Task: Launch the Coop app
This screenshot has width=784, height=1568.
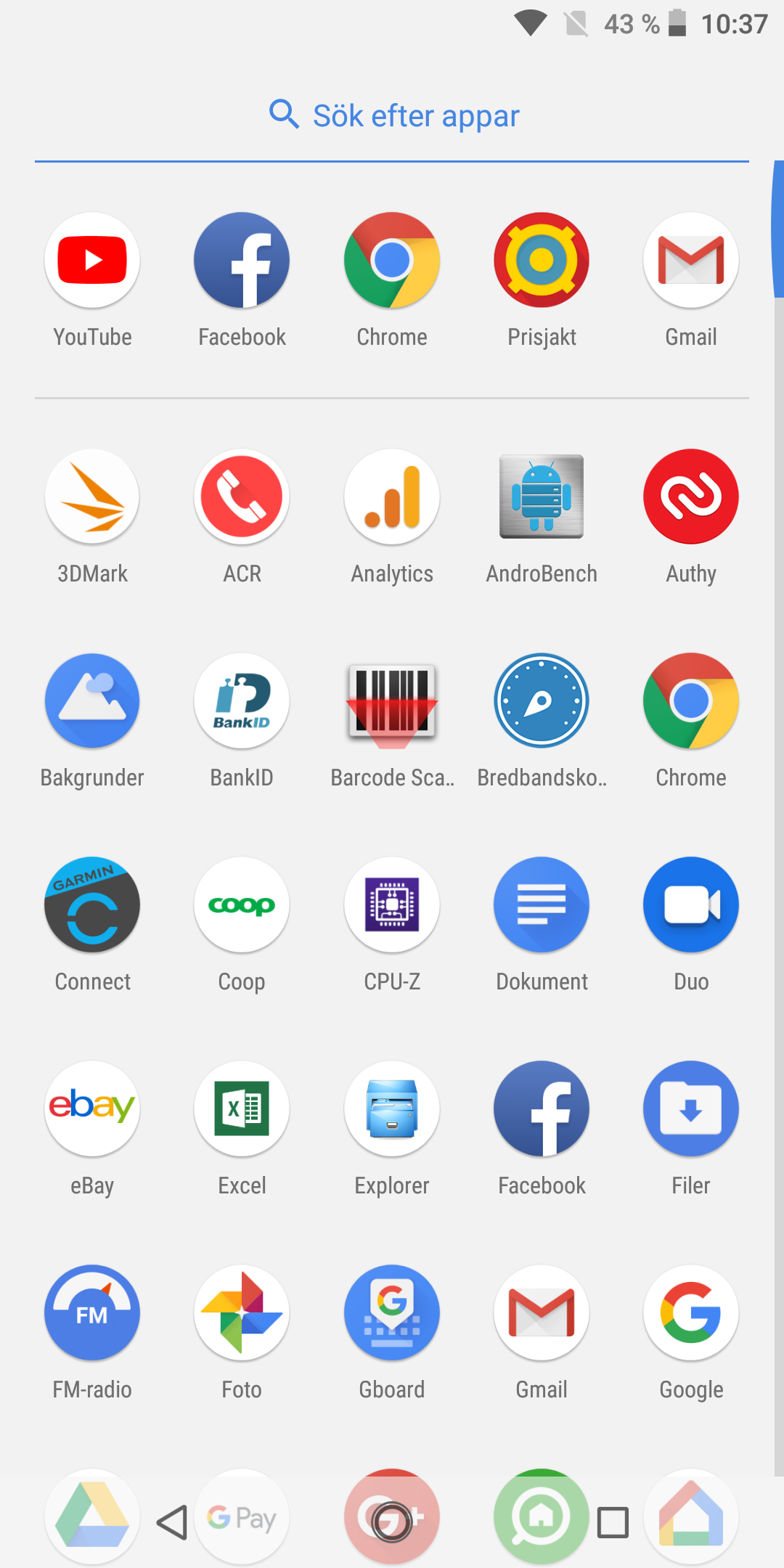Action: pos(242,905)
